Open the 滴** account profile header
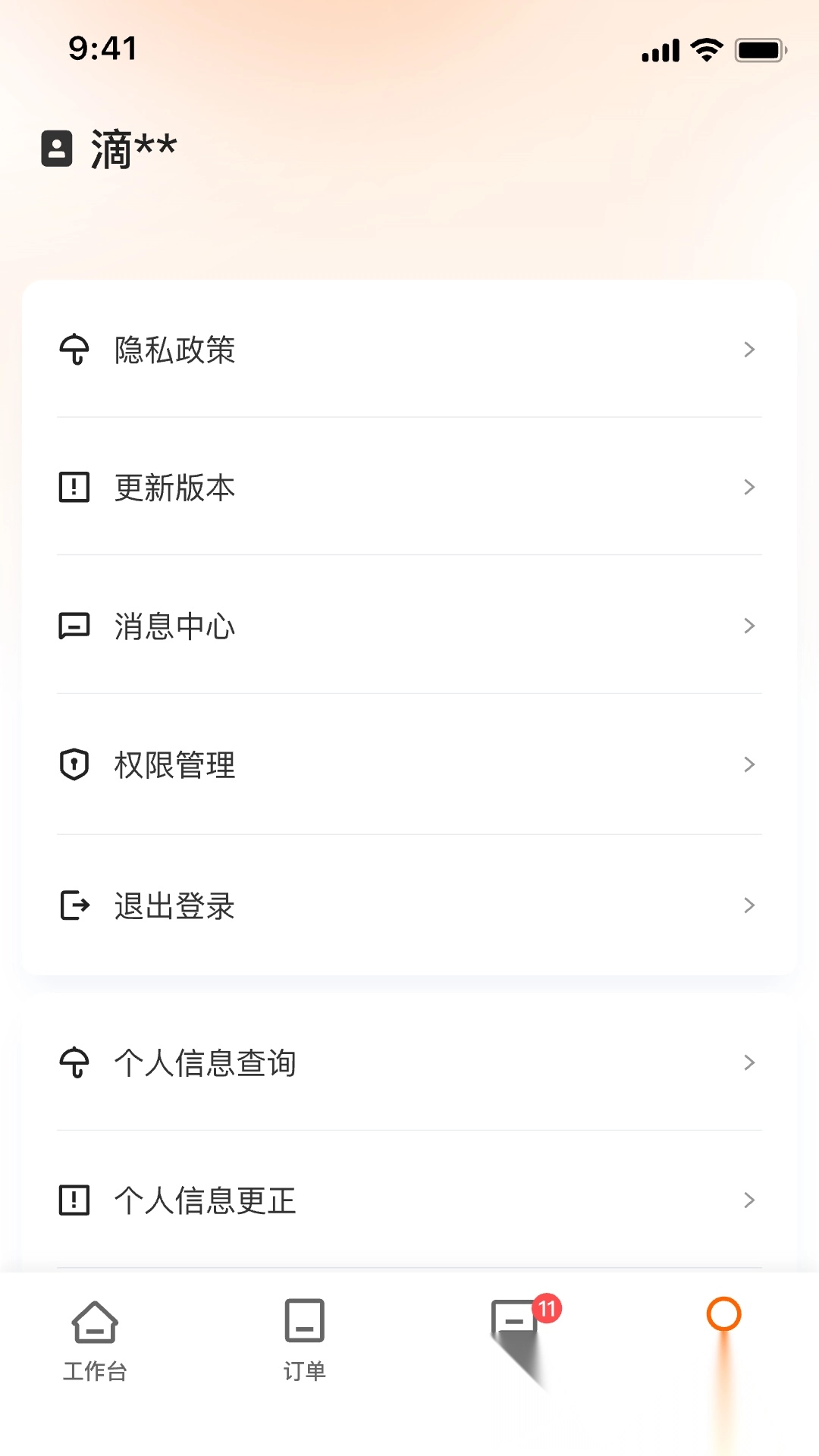 pyautogui.click(x=110, y=149)
